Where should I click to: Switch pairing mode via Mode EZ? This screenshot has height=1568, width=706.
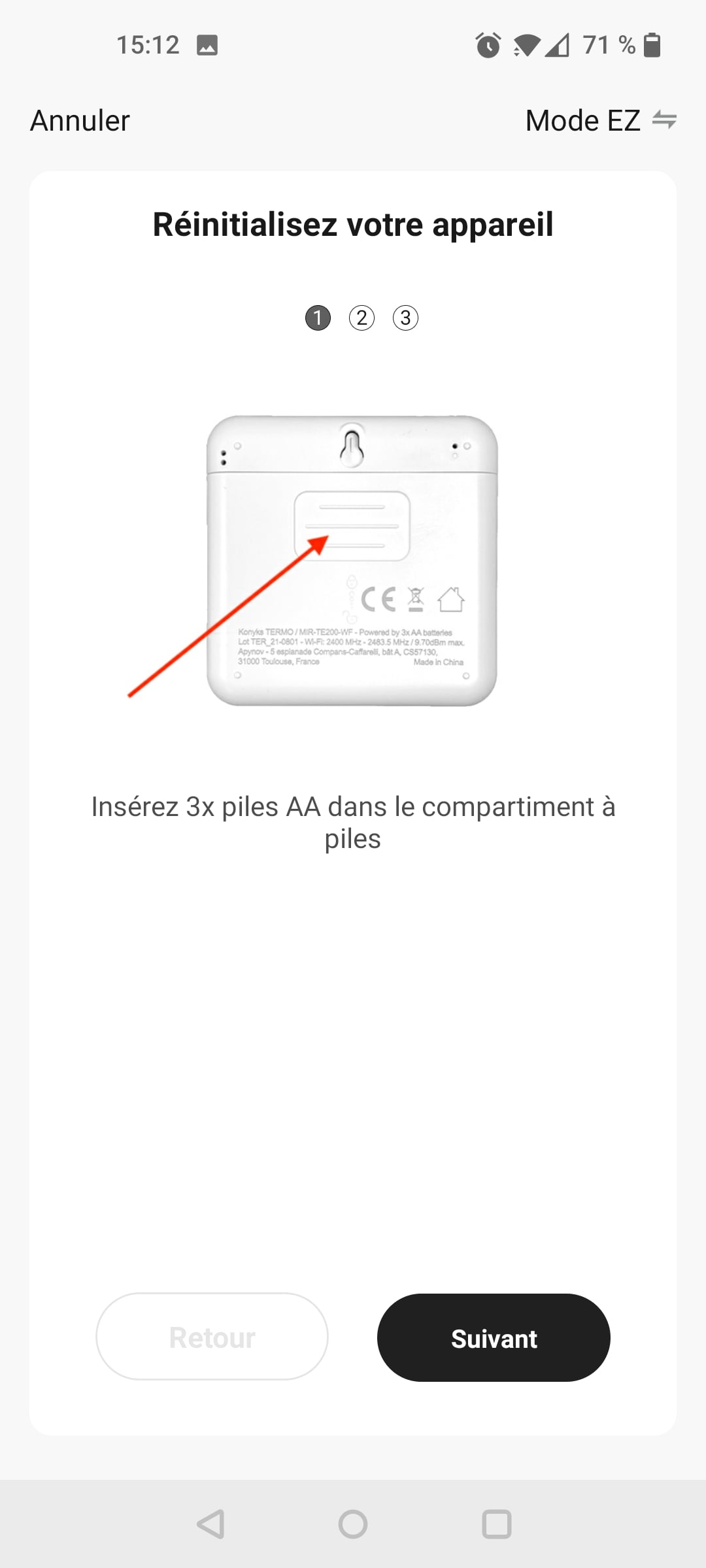(x=601, y=121)
